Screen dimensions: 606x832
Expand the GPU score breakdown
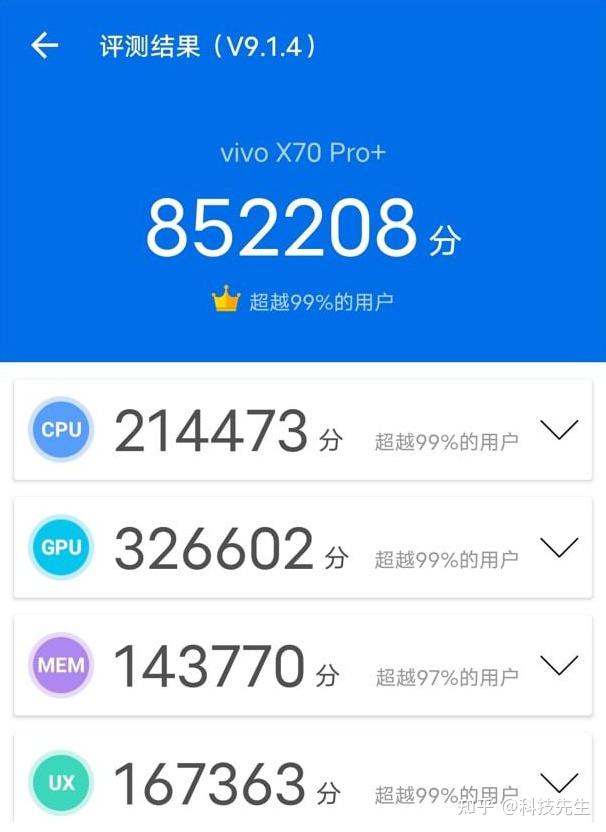[558, 547]
